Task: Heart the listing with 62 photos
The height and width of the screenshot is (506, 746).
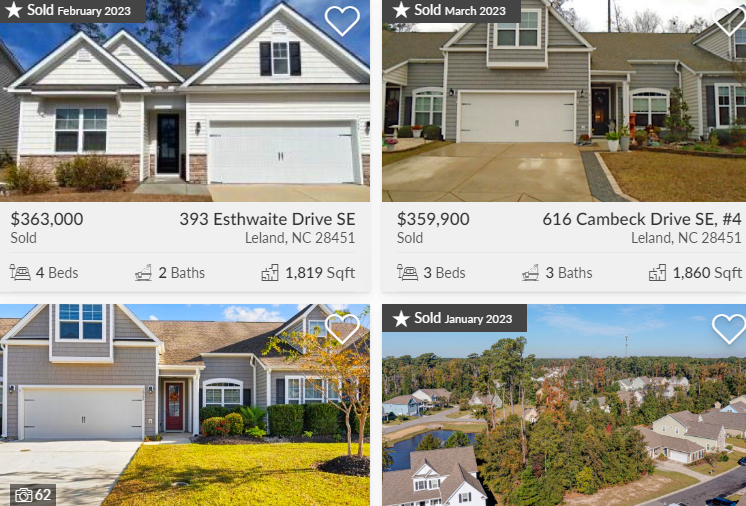Action: 342,328
